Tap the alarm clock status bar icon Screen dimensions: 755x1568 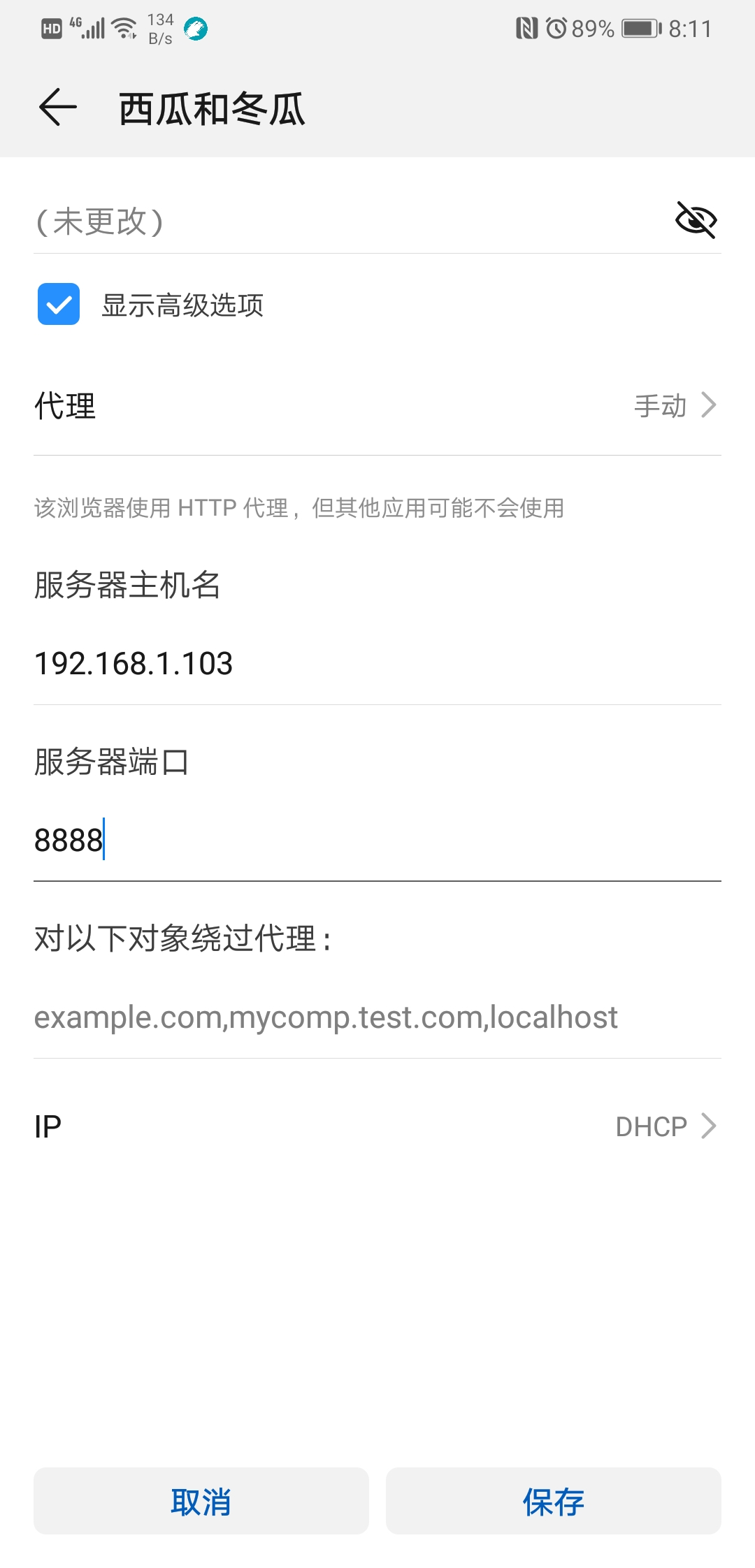pos(556,28)
